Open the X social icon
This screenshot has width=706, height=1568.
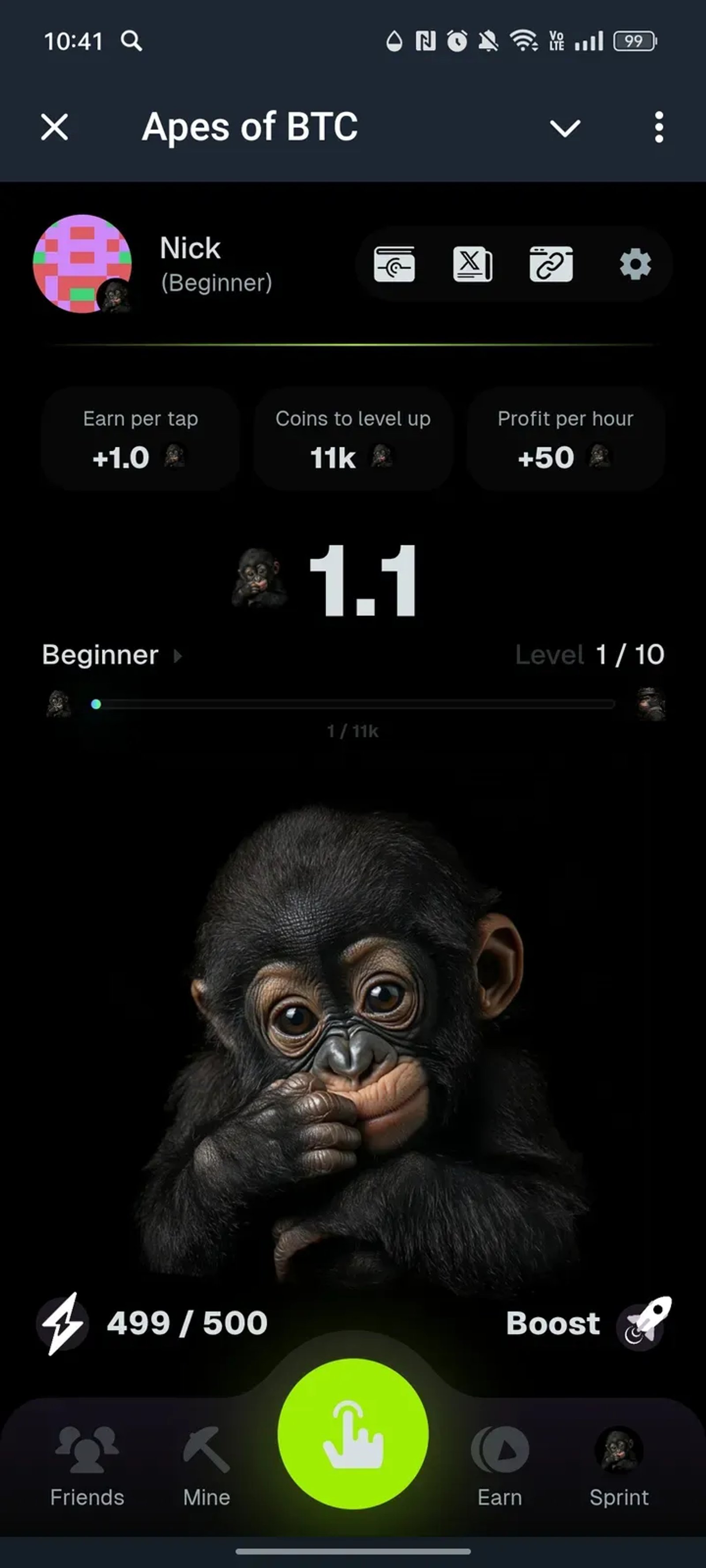click(x=473, y=264)
